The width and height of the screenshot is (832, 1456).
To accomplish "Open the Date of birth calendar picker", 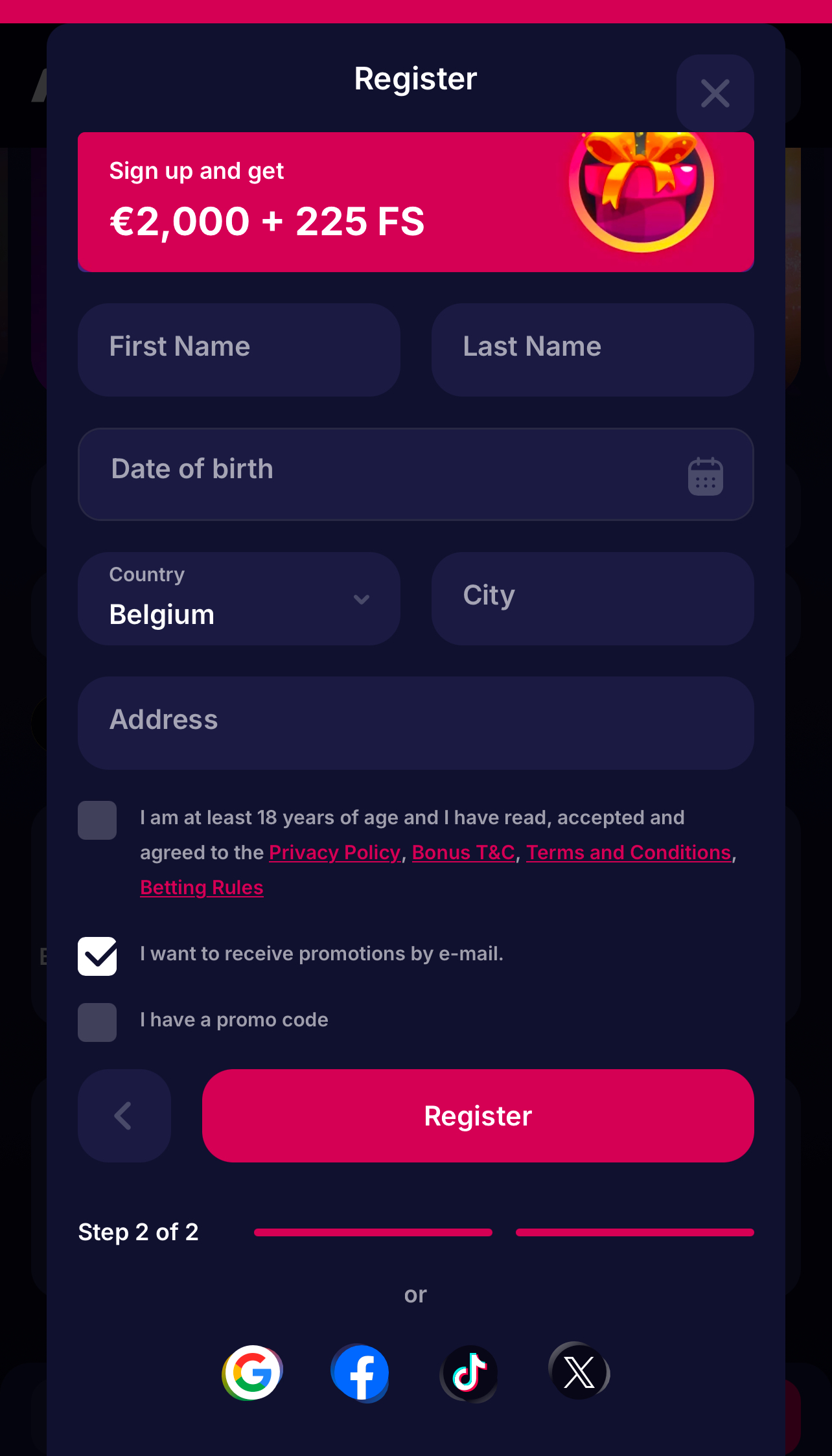I will tap(705, 476).
